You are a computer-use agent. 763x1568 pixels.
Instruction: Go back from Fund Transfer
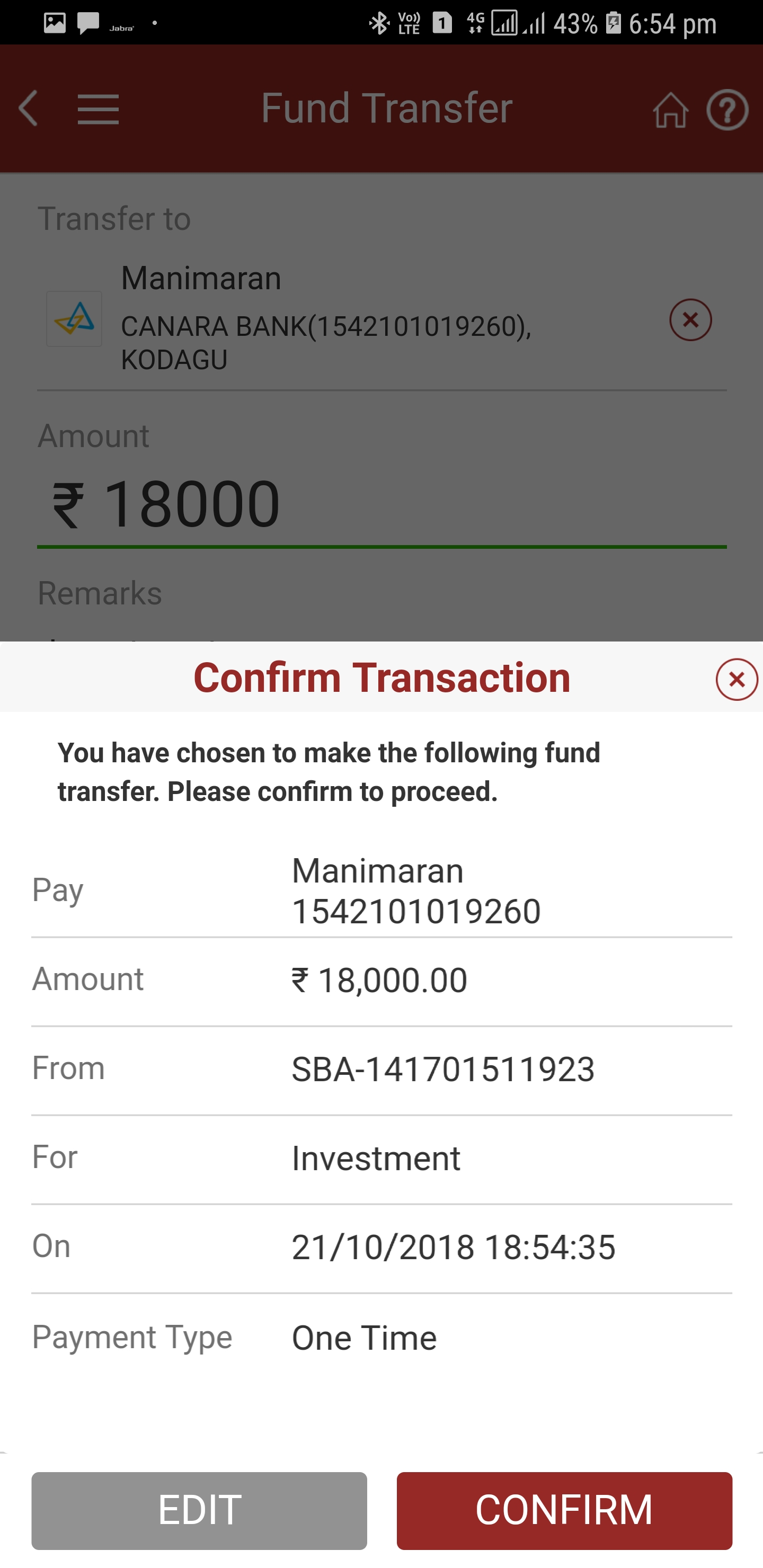[29, 109]
